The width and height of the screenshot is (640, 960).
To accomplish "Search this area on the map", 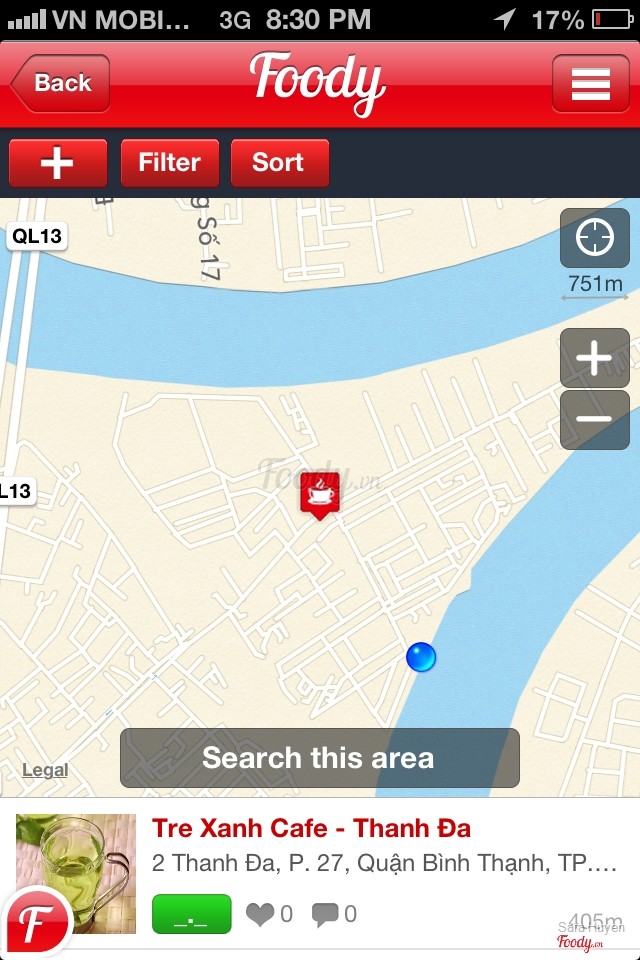I will pos(319,758).
